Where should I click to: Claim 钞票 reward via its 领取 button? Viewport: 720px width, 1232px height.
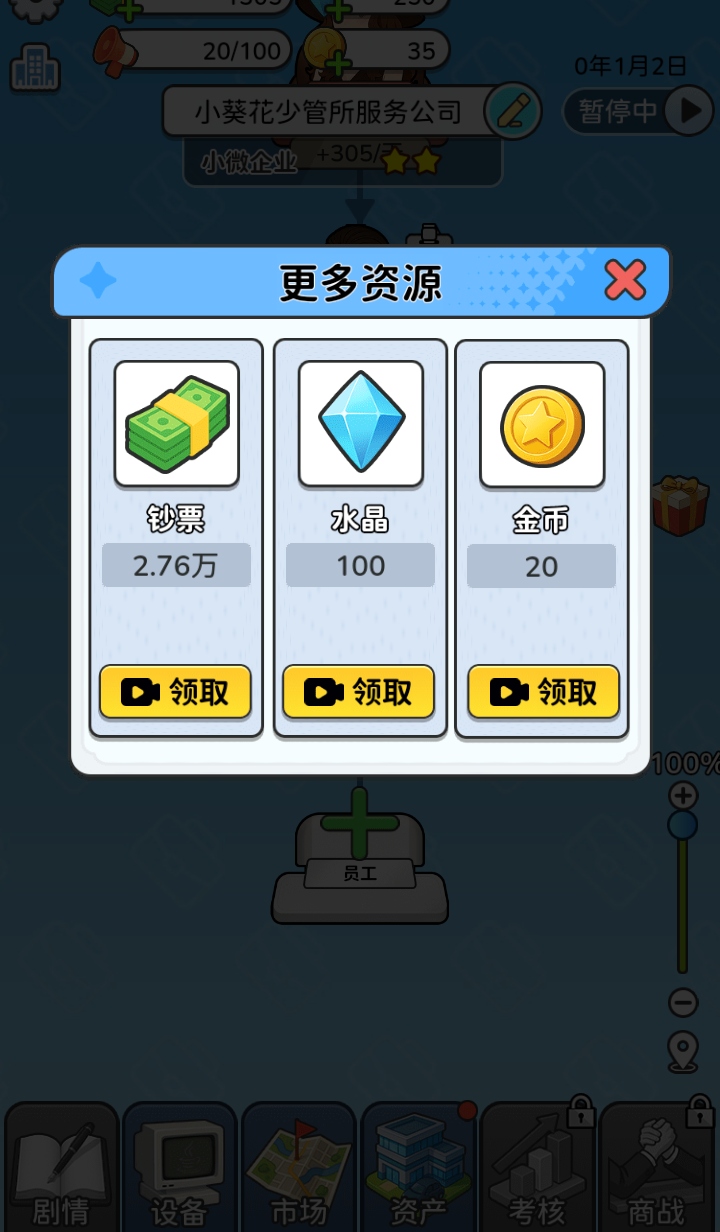[x=175, y=692]
